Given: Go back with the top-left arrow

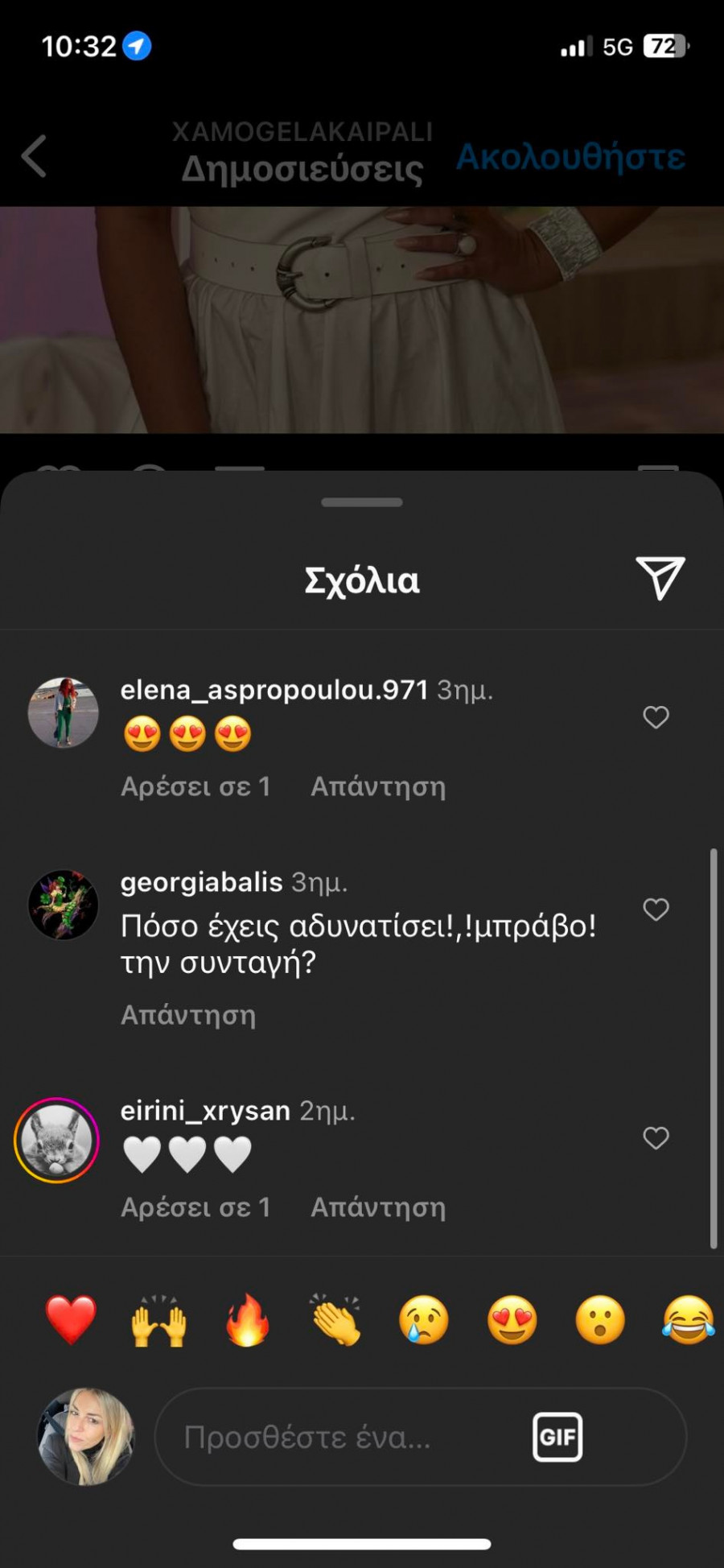Looking at the screenshot, I should [34, 155].
